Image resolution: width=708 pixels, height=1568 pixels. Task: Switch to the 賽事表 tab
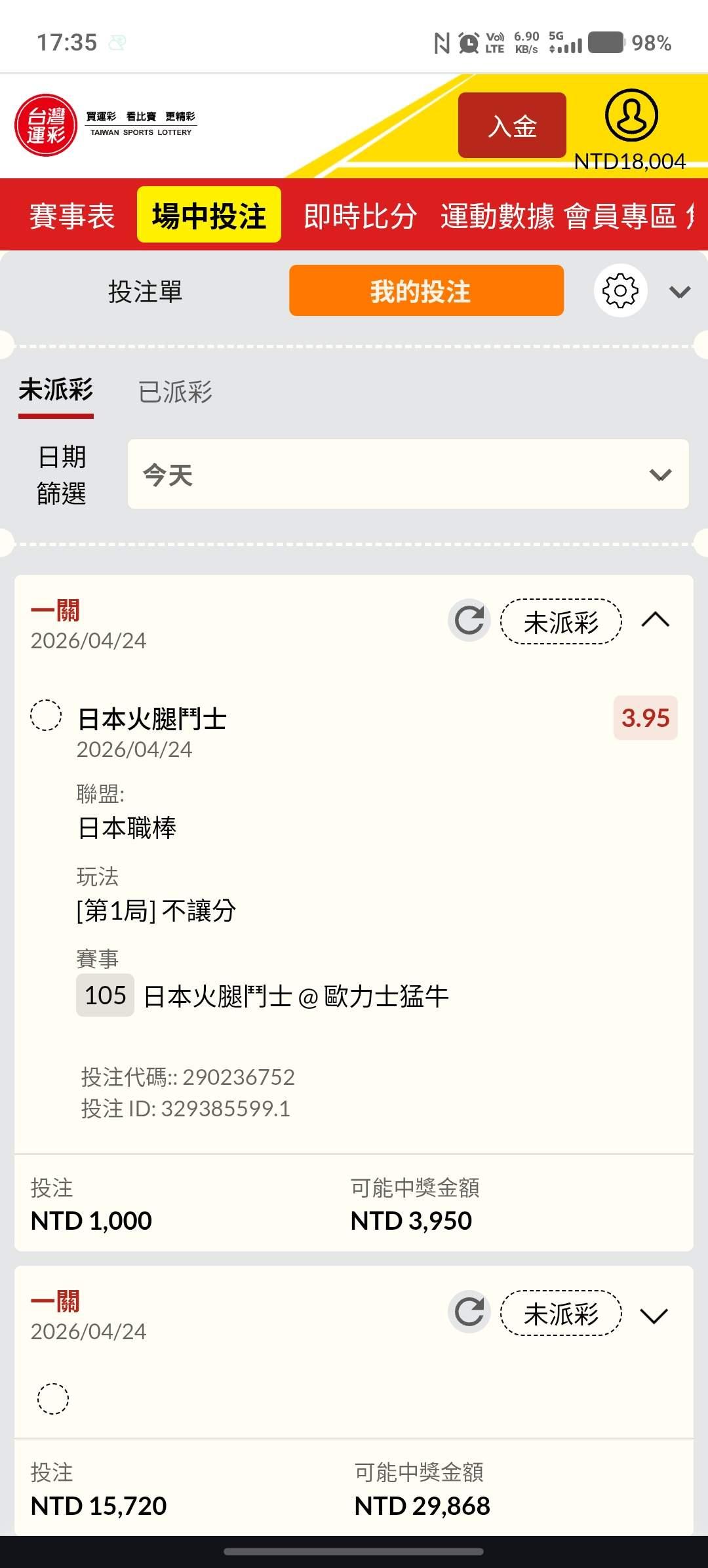[x=72, y=216]
